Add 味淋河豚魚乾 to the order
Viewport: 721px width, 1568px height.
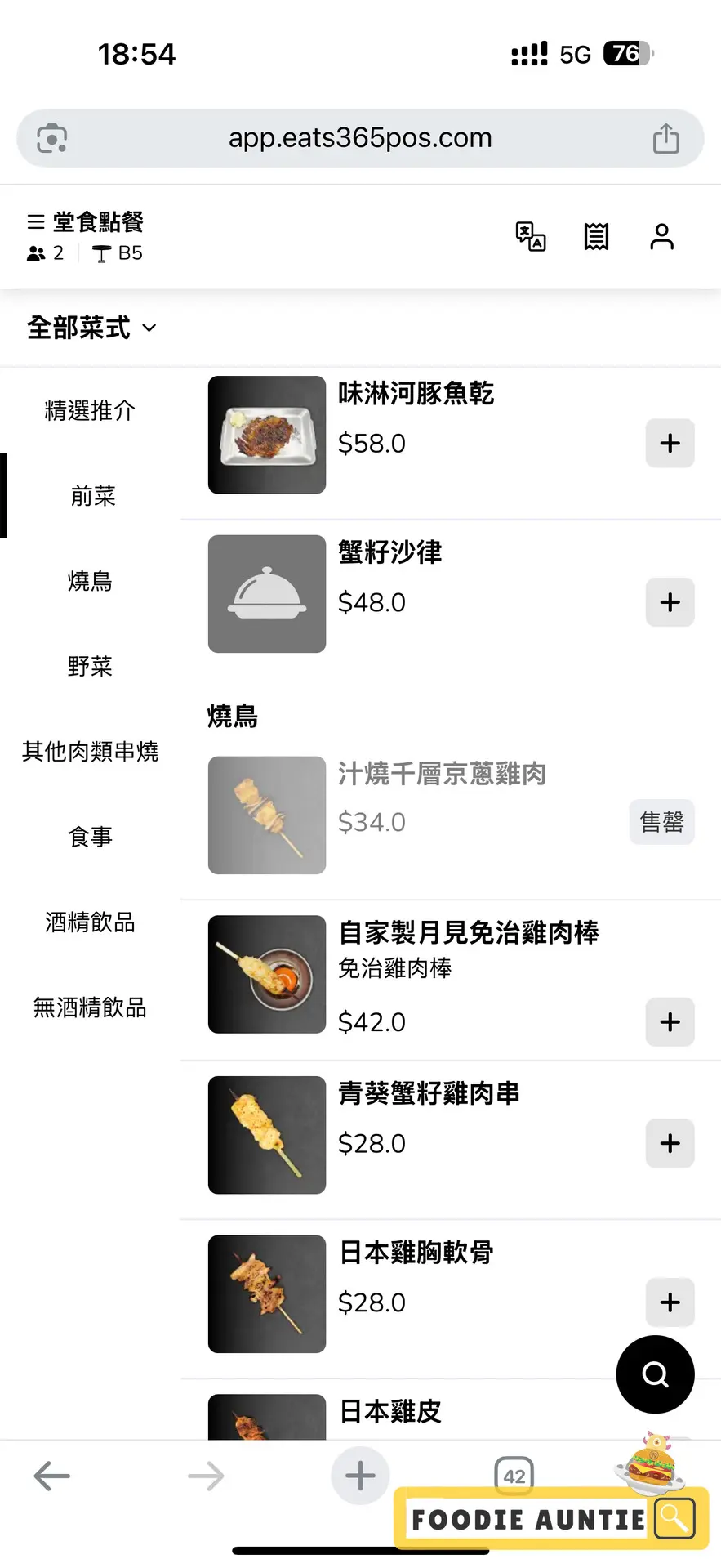(x=670, y=444)
